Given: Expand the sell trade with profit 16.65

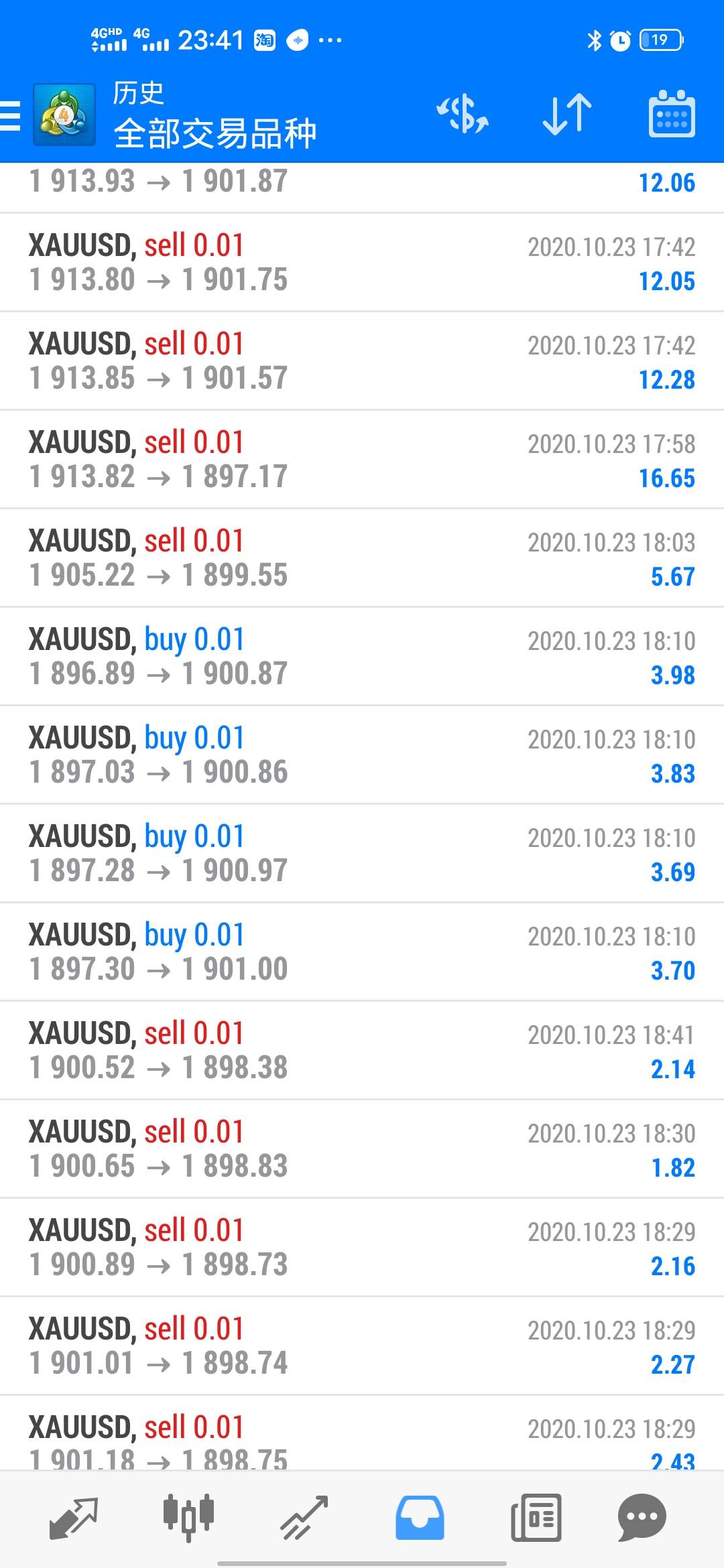Looking at the screenshot, I should pyautogui.click(x=362, y=460).
